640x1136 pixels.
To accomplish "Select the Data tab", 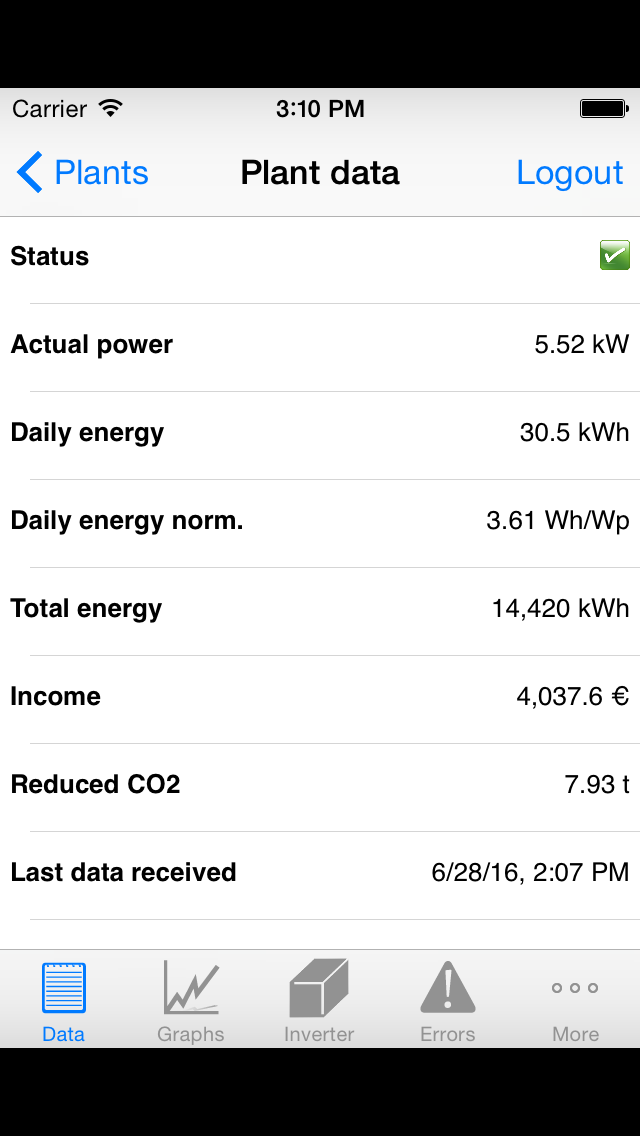I will pos(64,1001).
